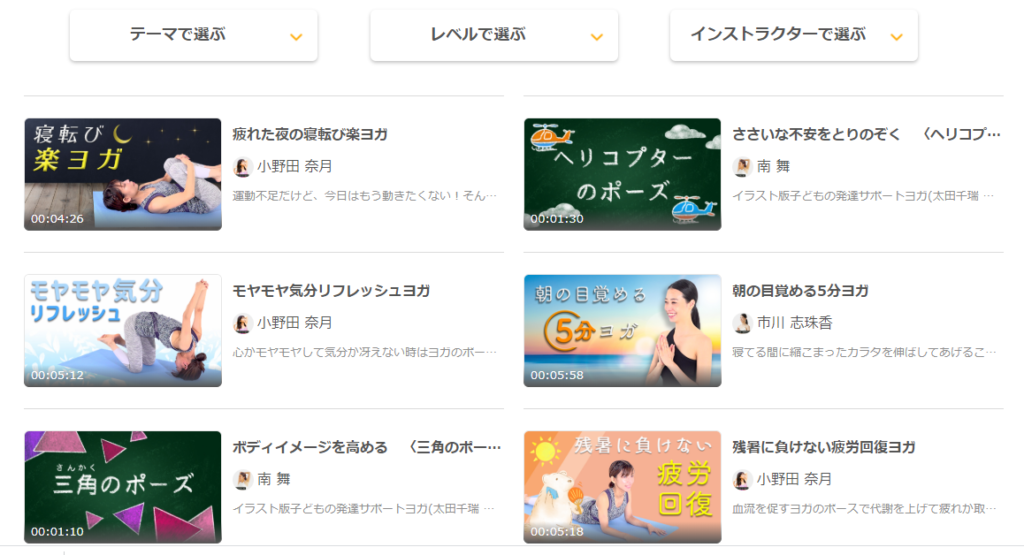
Task: Expand the テーマで選ぶ dropdown
Action: [193, 35]
